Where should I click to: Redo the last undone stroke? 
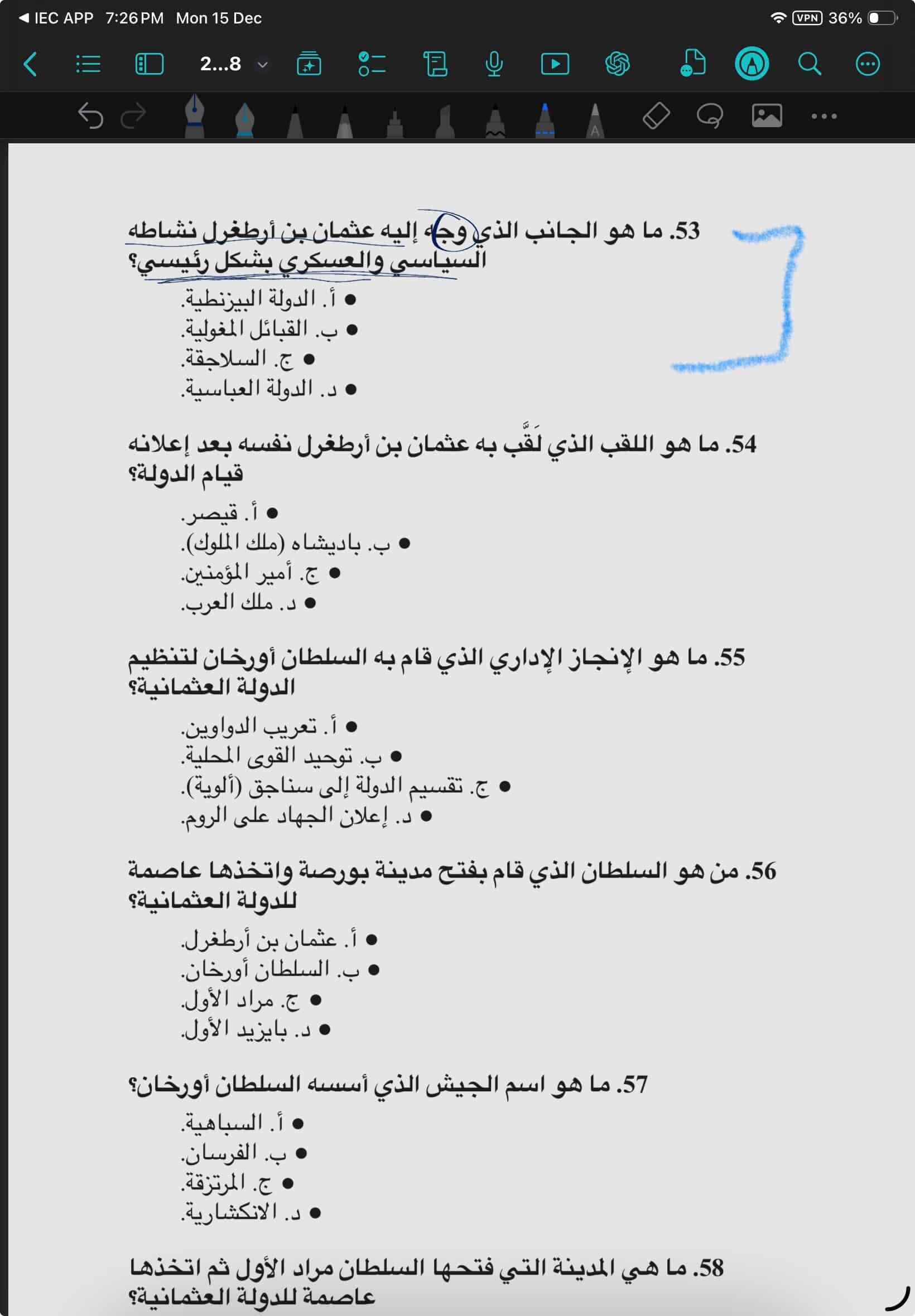(133, 116)
